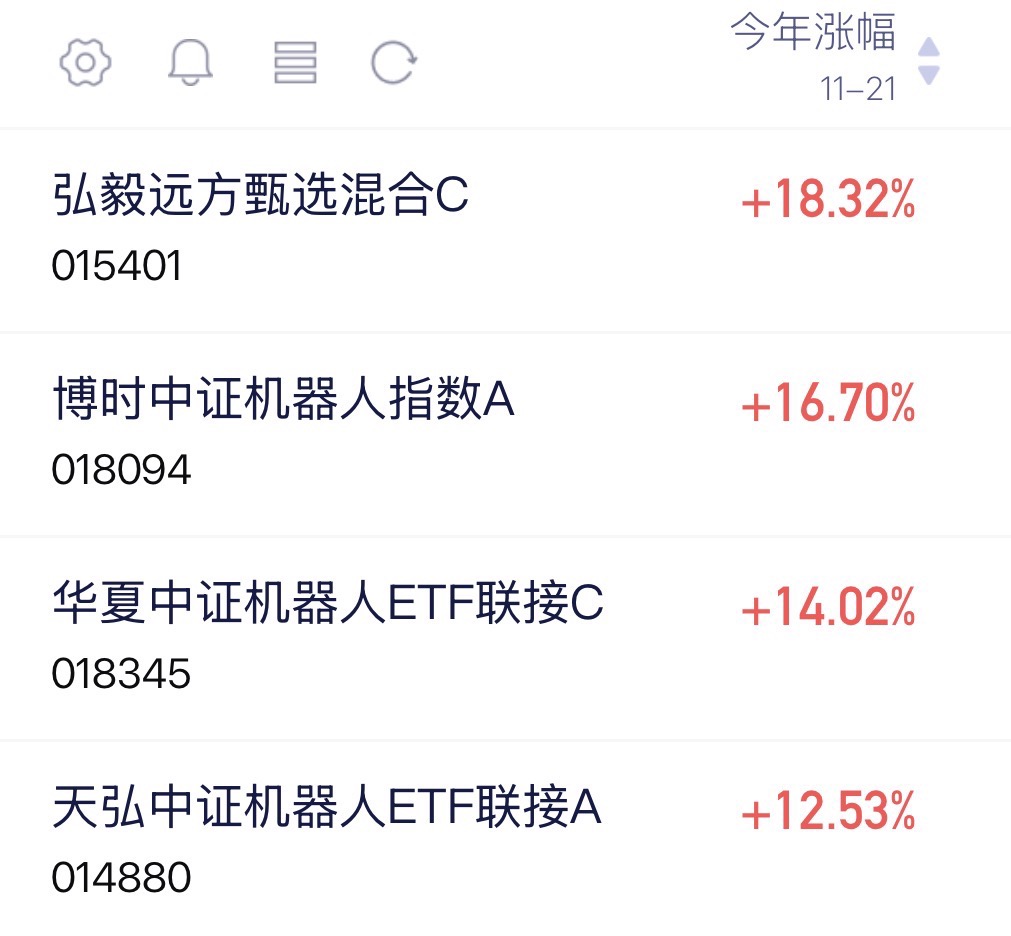Open the alerts bell icon
The width and height of the screenshot is (1011, 936).
coord(190,64)
